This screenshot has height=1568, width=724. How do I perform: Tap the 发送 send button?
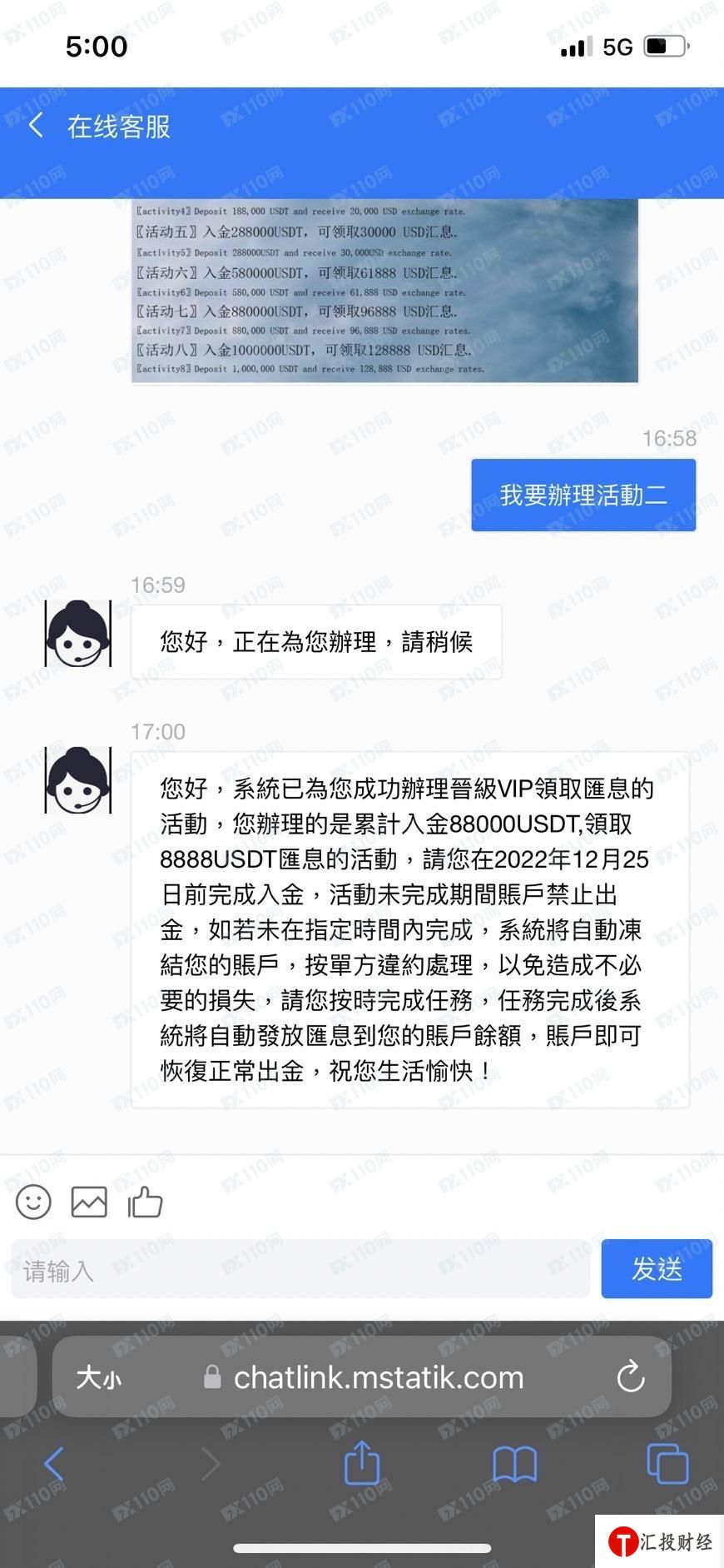(x=656, y=1269)
